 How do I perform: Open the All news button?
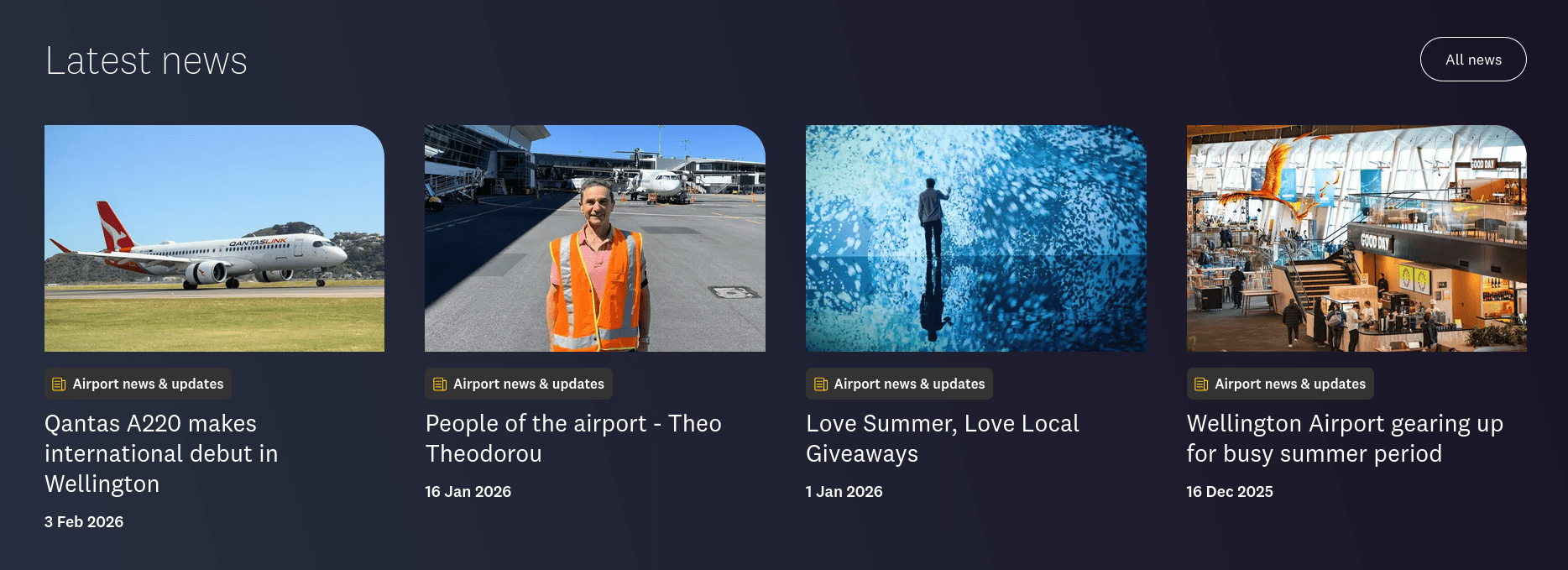[1472, 60]
